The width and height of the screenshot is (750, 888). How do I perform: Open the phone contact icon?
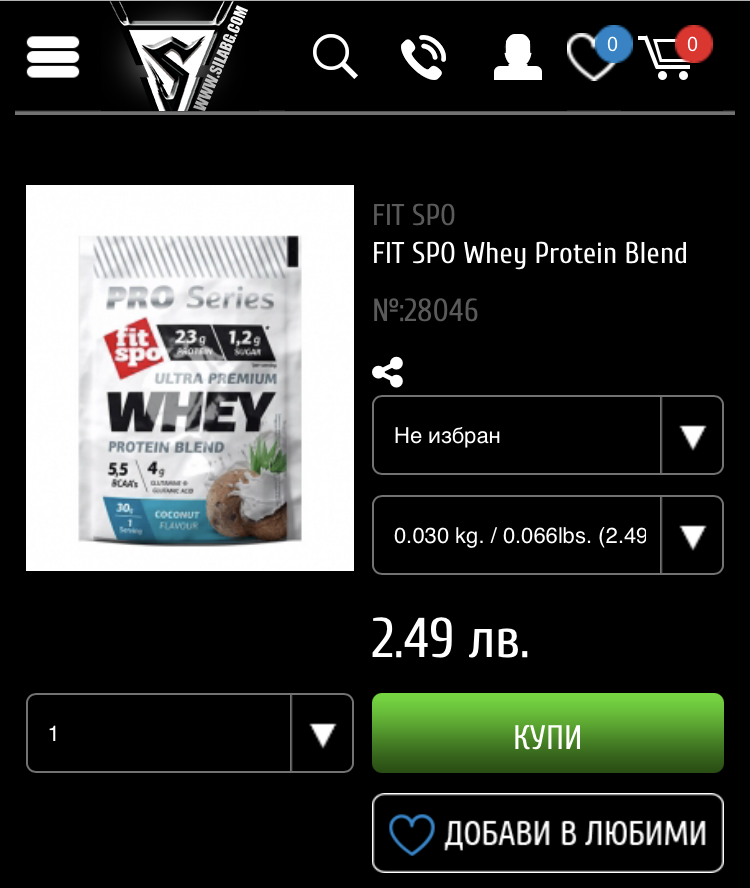[x=423, y=57]
